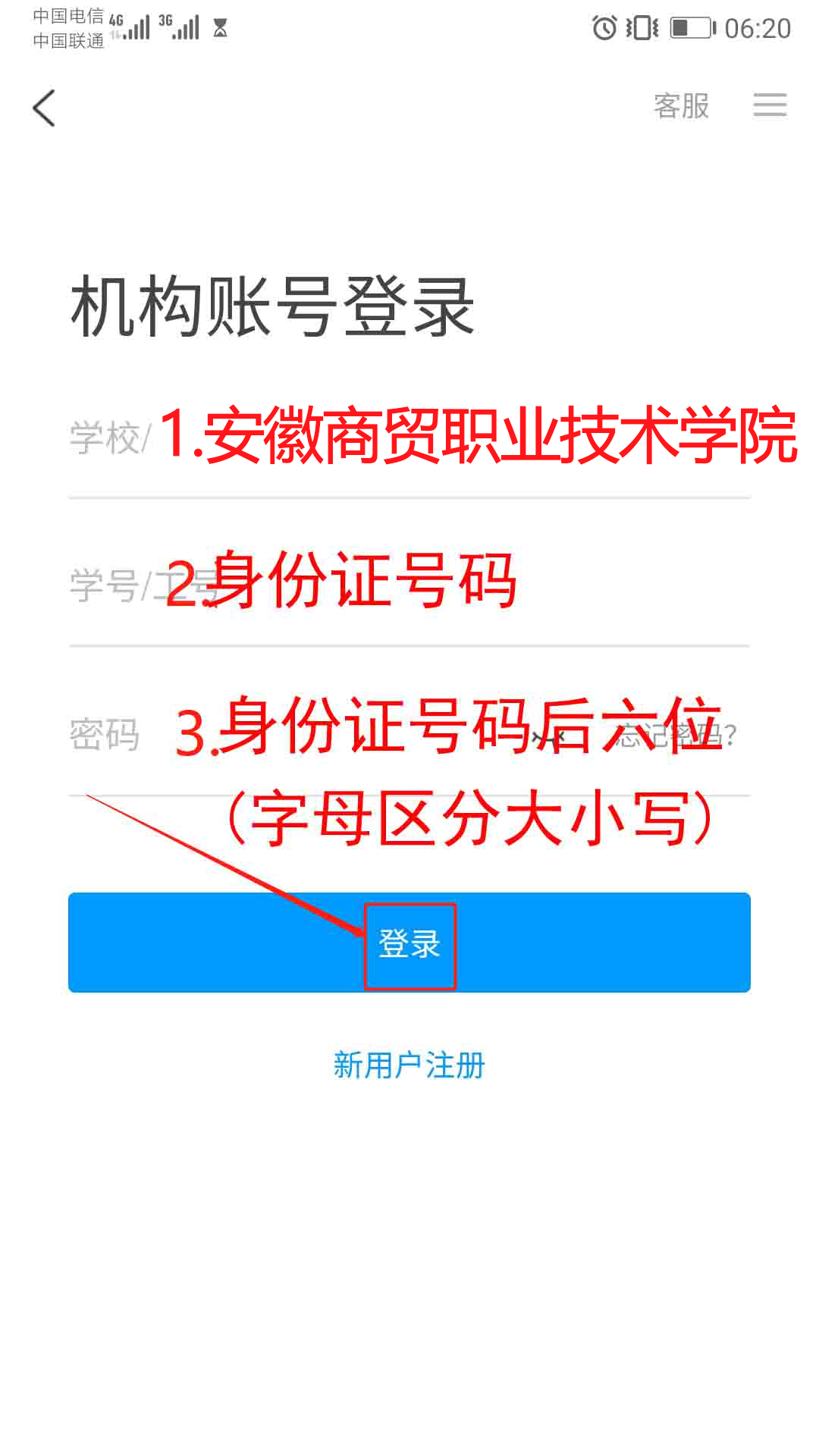Toggle password visibility eye icon
Viewport: 819px width, 1456px height.
549,736
